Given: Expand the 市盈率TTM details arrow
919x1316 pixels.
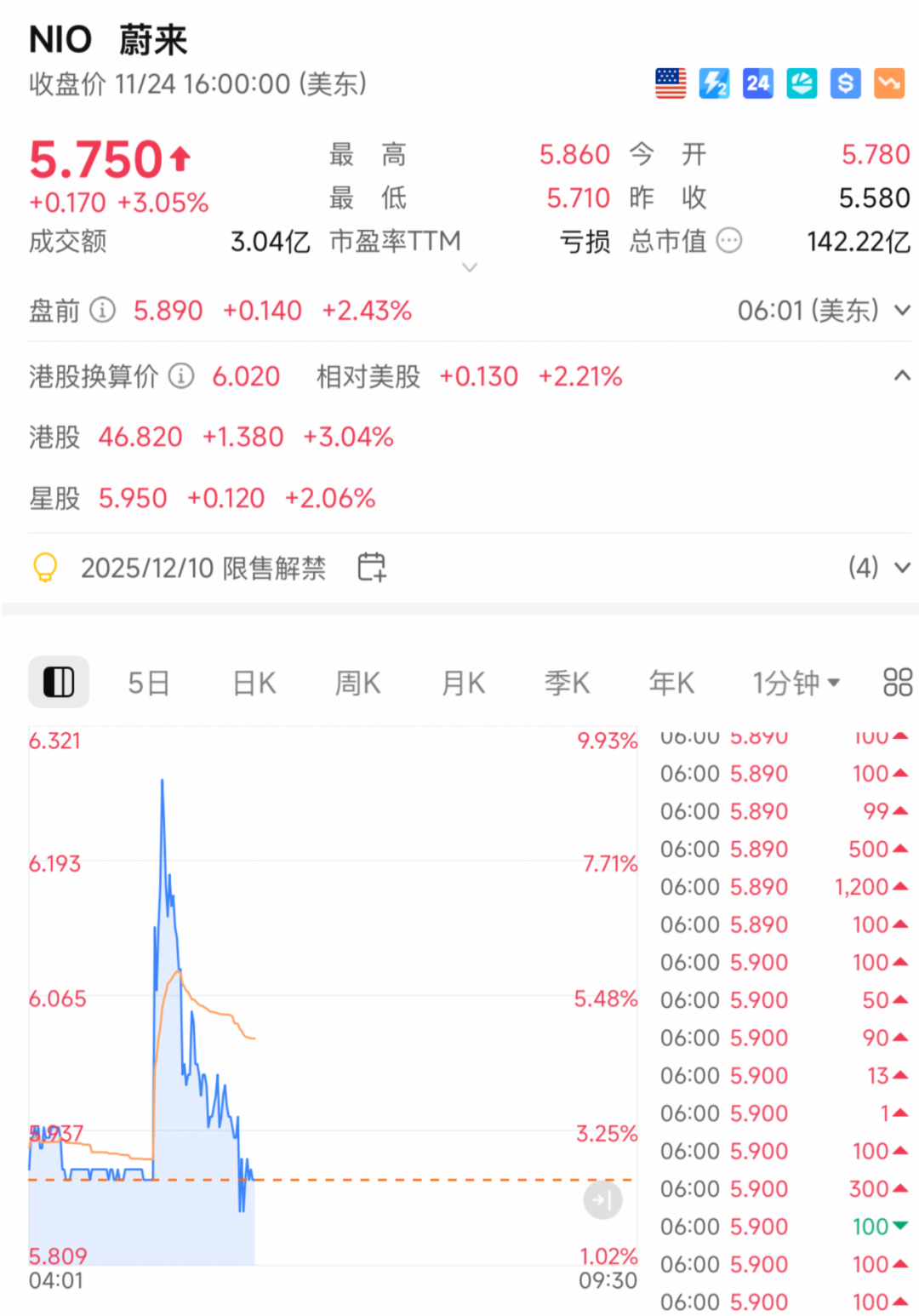Looking at the screenshot, I should point(470,267).
